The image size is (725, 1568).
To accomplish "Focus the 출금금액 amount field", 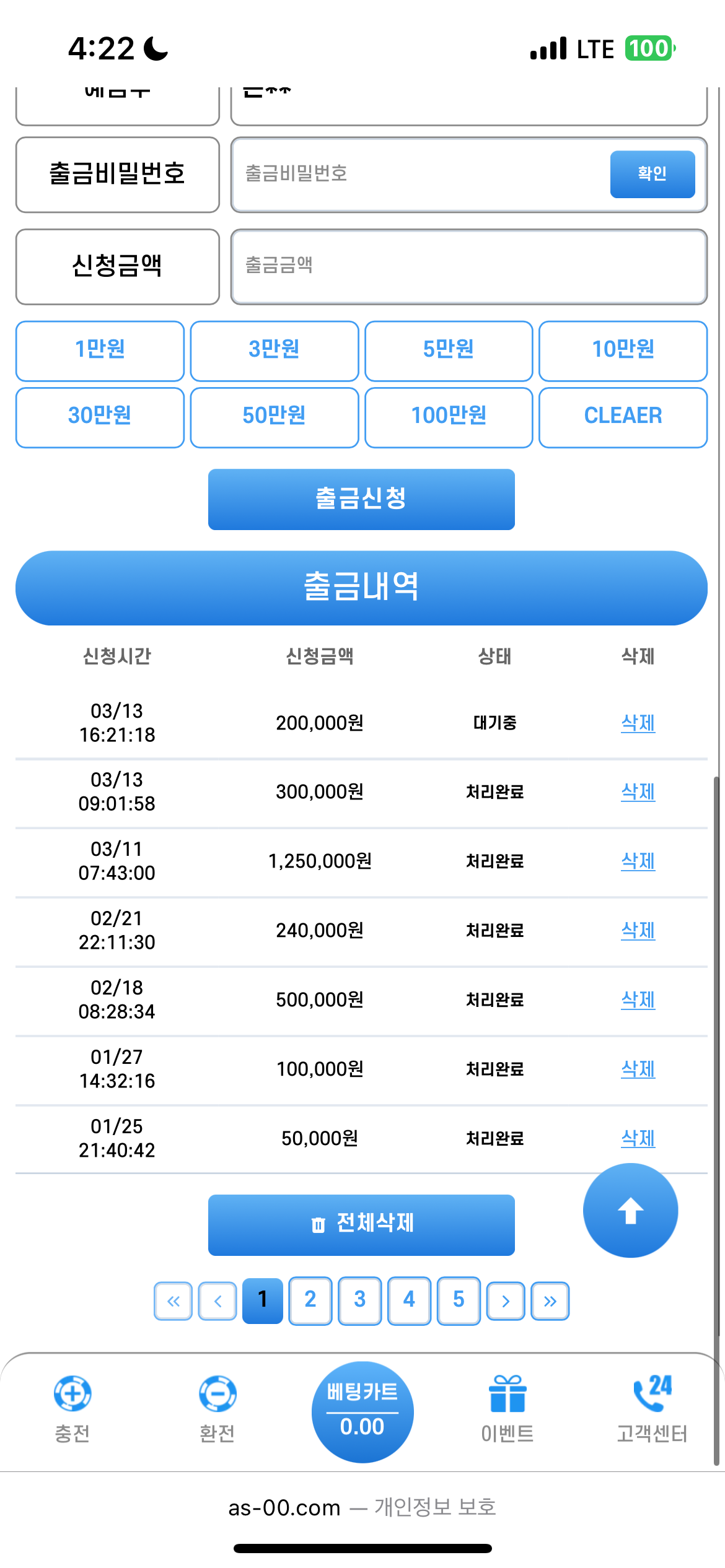I will coord(468,266).
